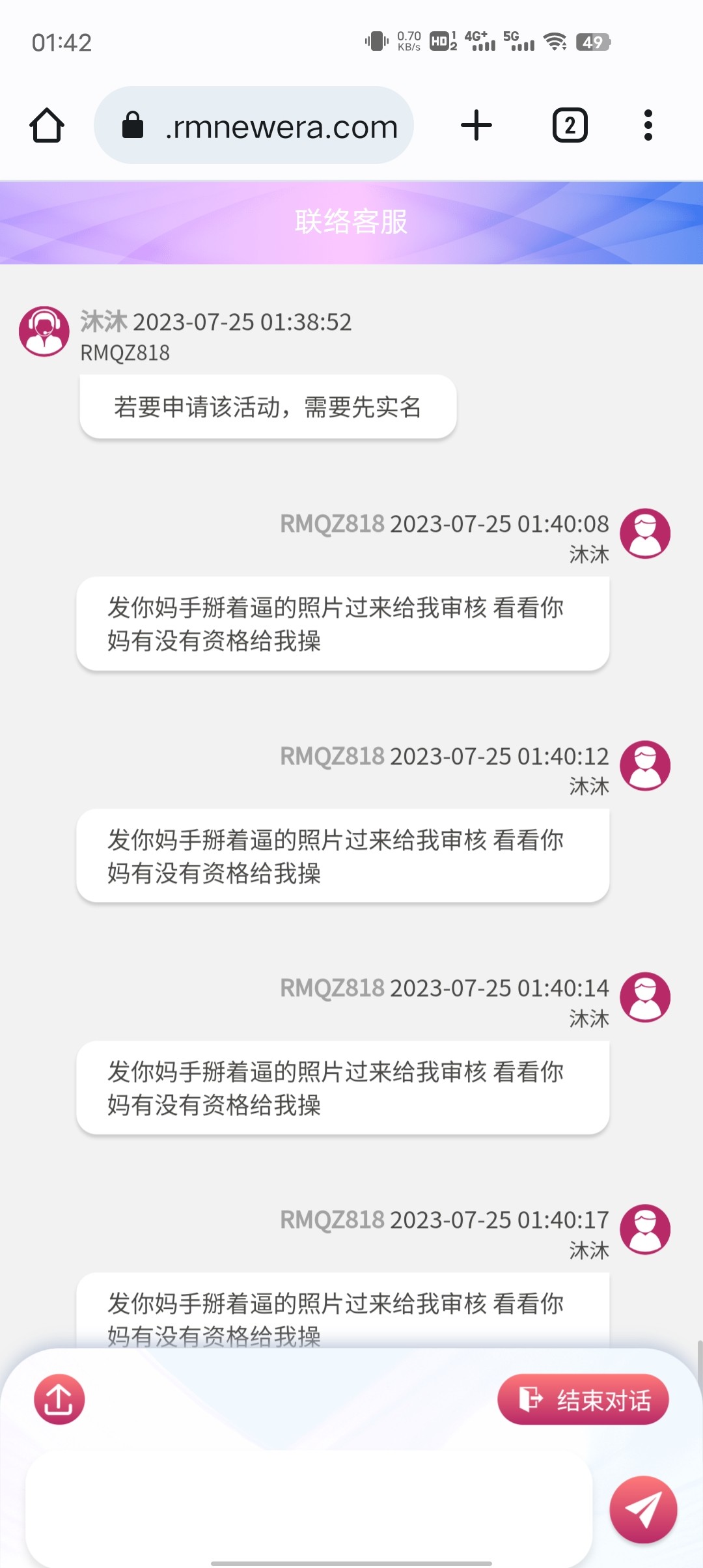Go to browser home page
Image resolution: width=703 pixels, height=1568 pixels.
pos(47,125)
